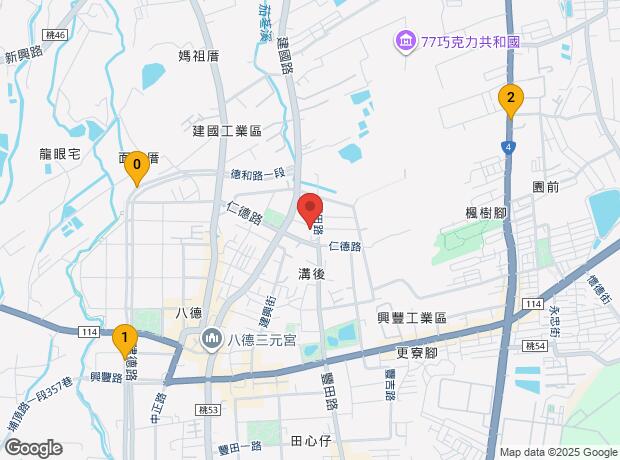Select the orange marker numbered 1
The width and height of the screenshot is (620, 460).
tap(124, 340)
